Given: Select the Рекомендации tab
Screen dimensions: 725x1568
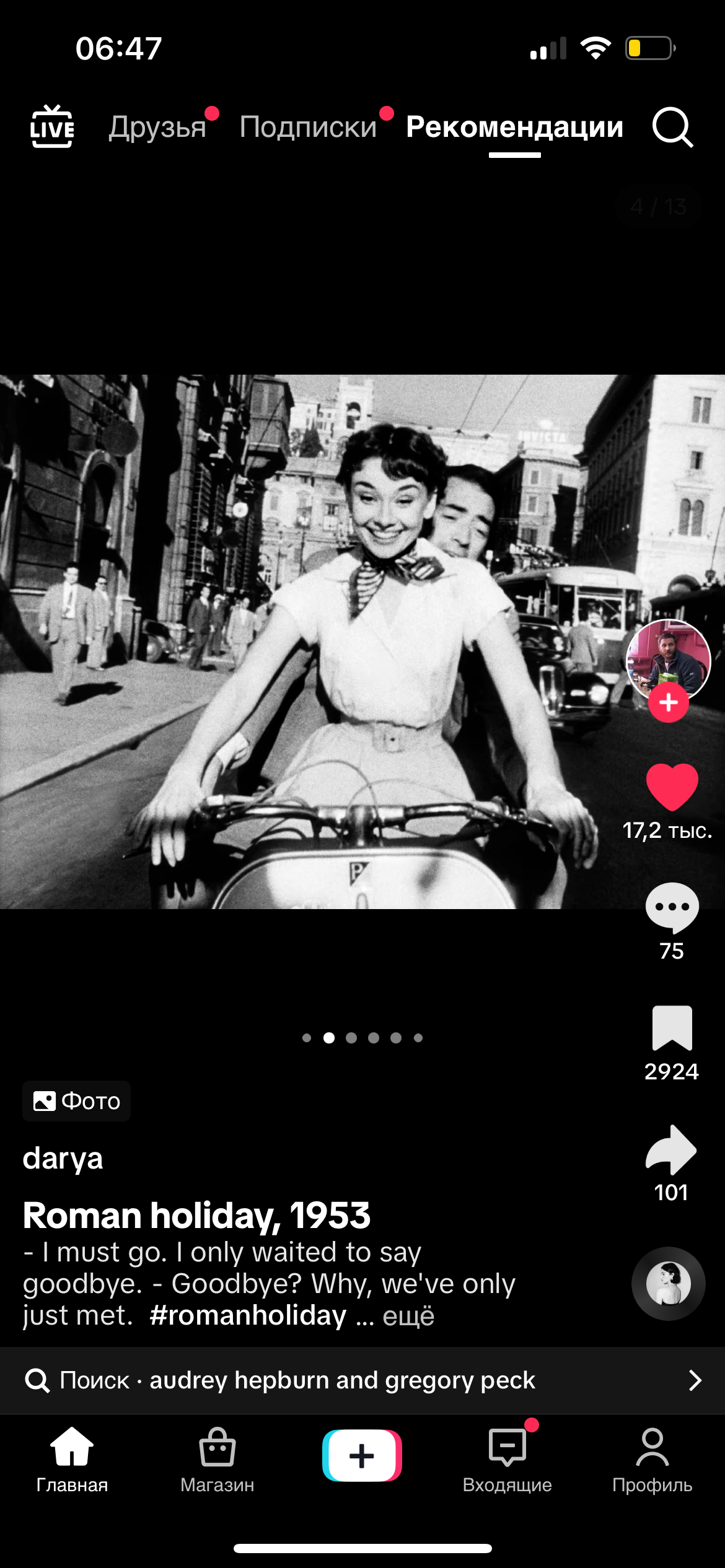Looking at the screenshot, I should (x=514, y=127).
